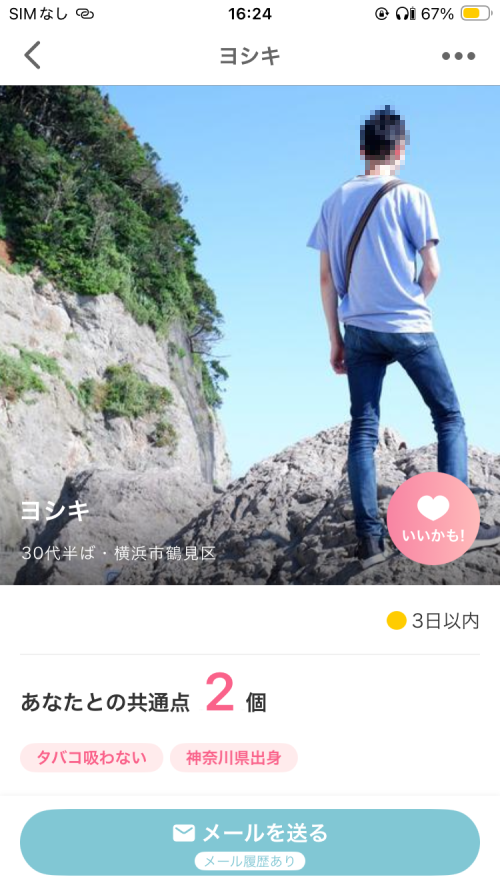Viewport: 500px width, 889px height.
Task: Go back using the top-left arrow
Action: pyautogui.click(x=32, y=56)
